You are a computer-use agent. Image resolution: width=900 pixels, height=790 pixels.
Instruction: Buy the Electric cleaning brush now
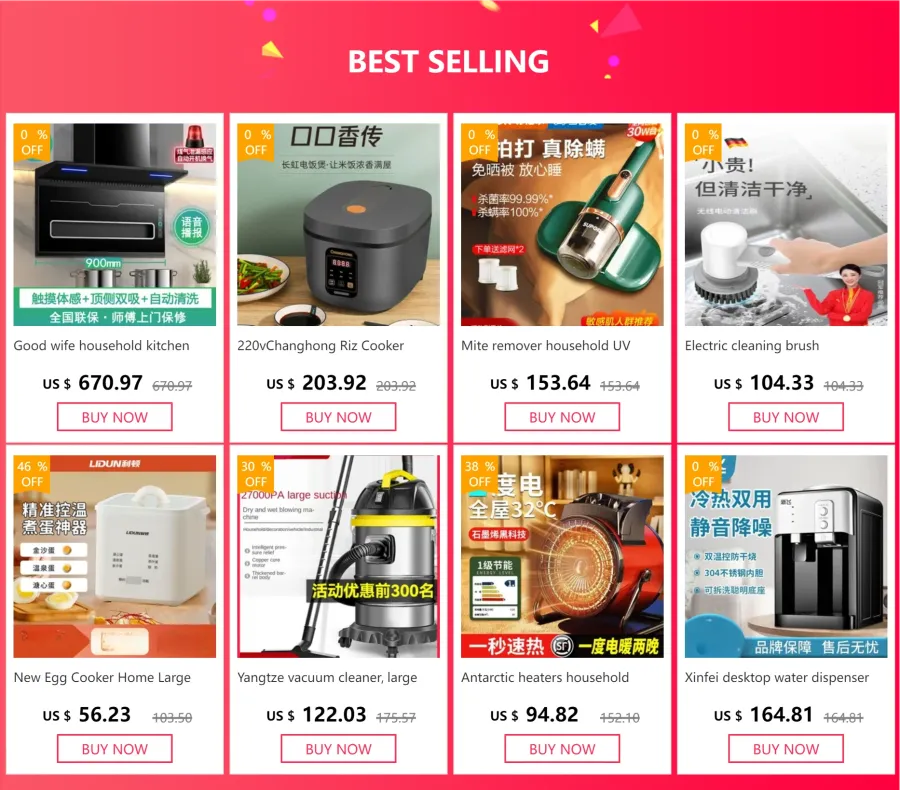tap(786, 417)
